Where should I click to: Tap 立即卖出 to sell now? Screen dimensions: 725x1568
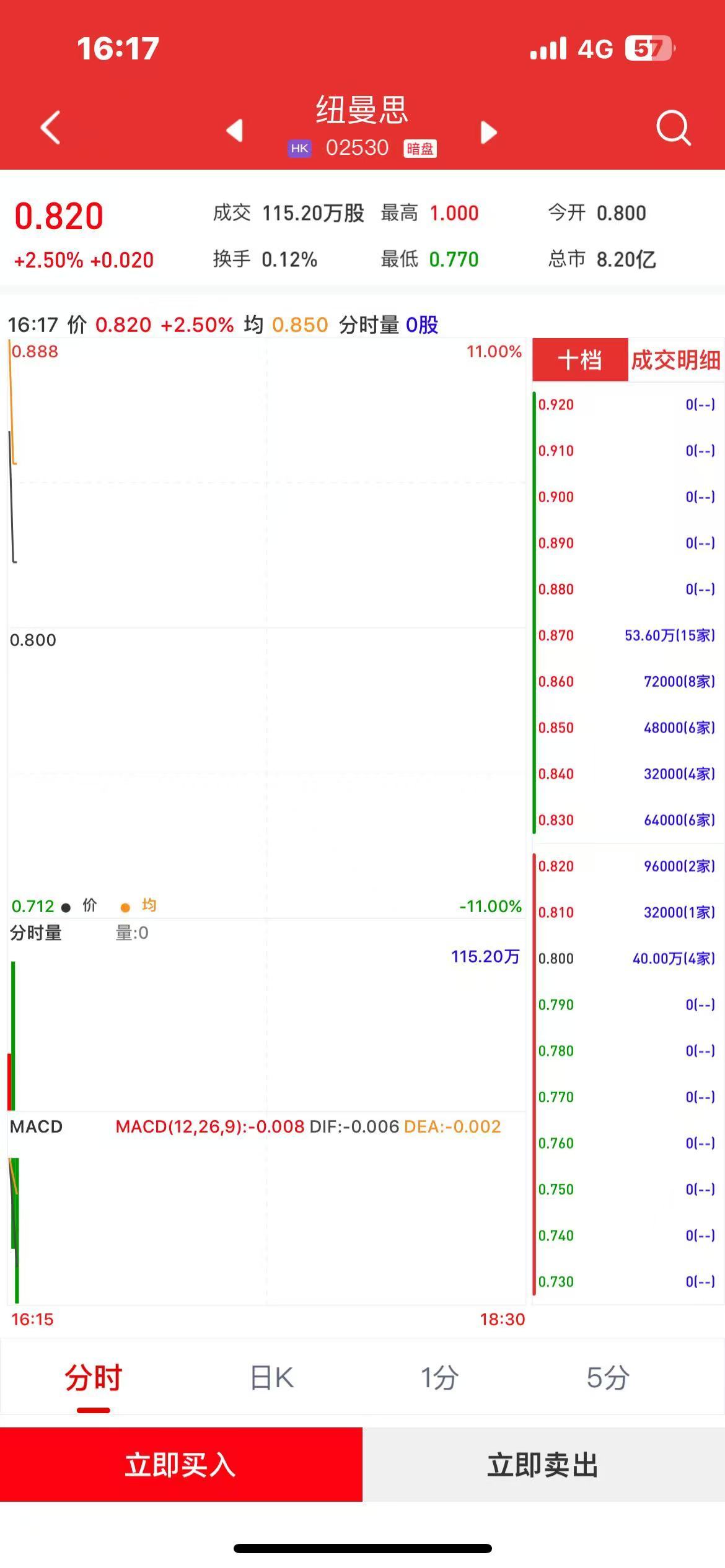coord(543,1465)
